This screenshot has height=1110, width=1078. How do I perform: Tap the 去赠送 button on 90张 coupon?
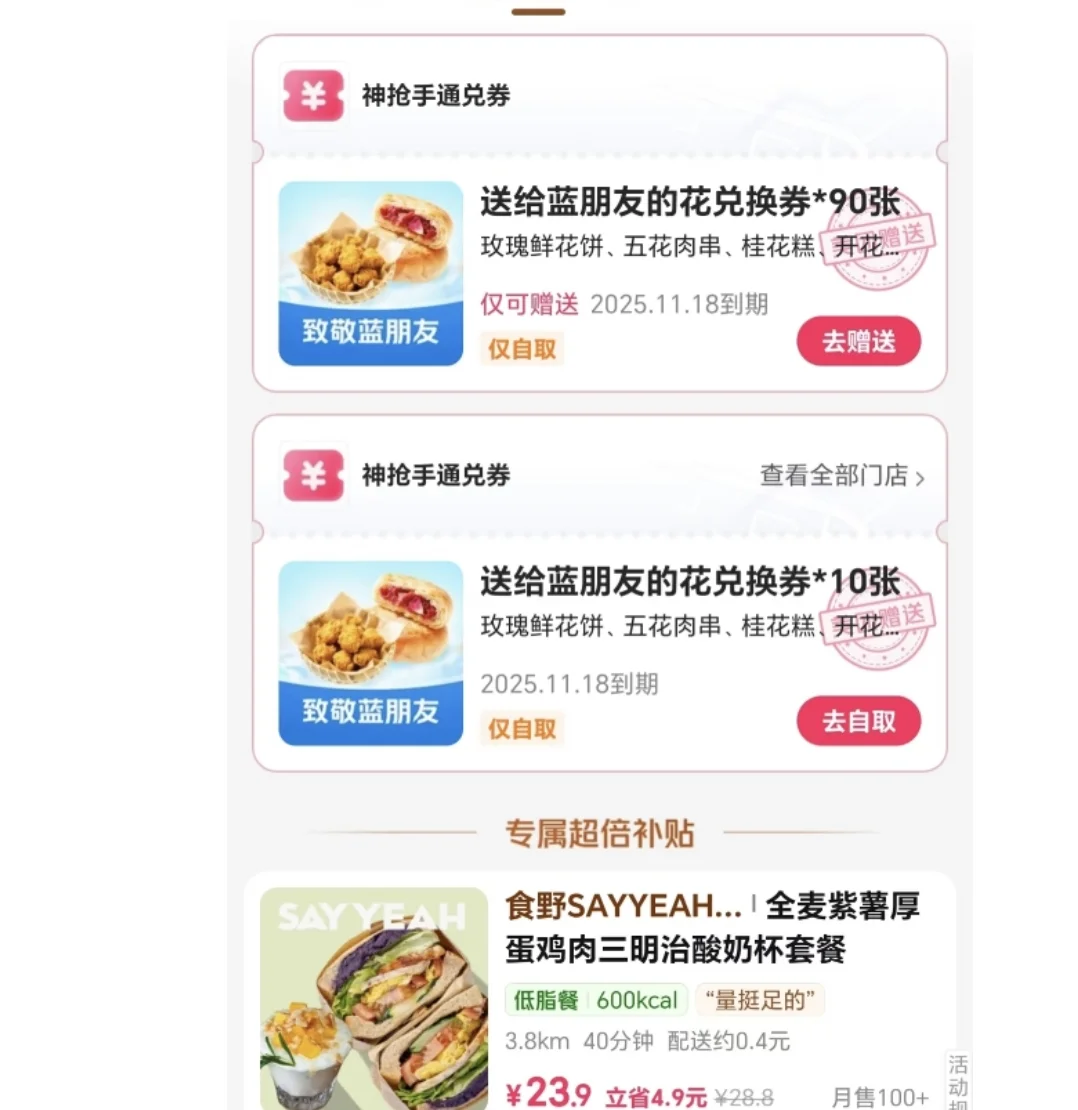[x=858, y=341]
